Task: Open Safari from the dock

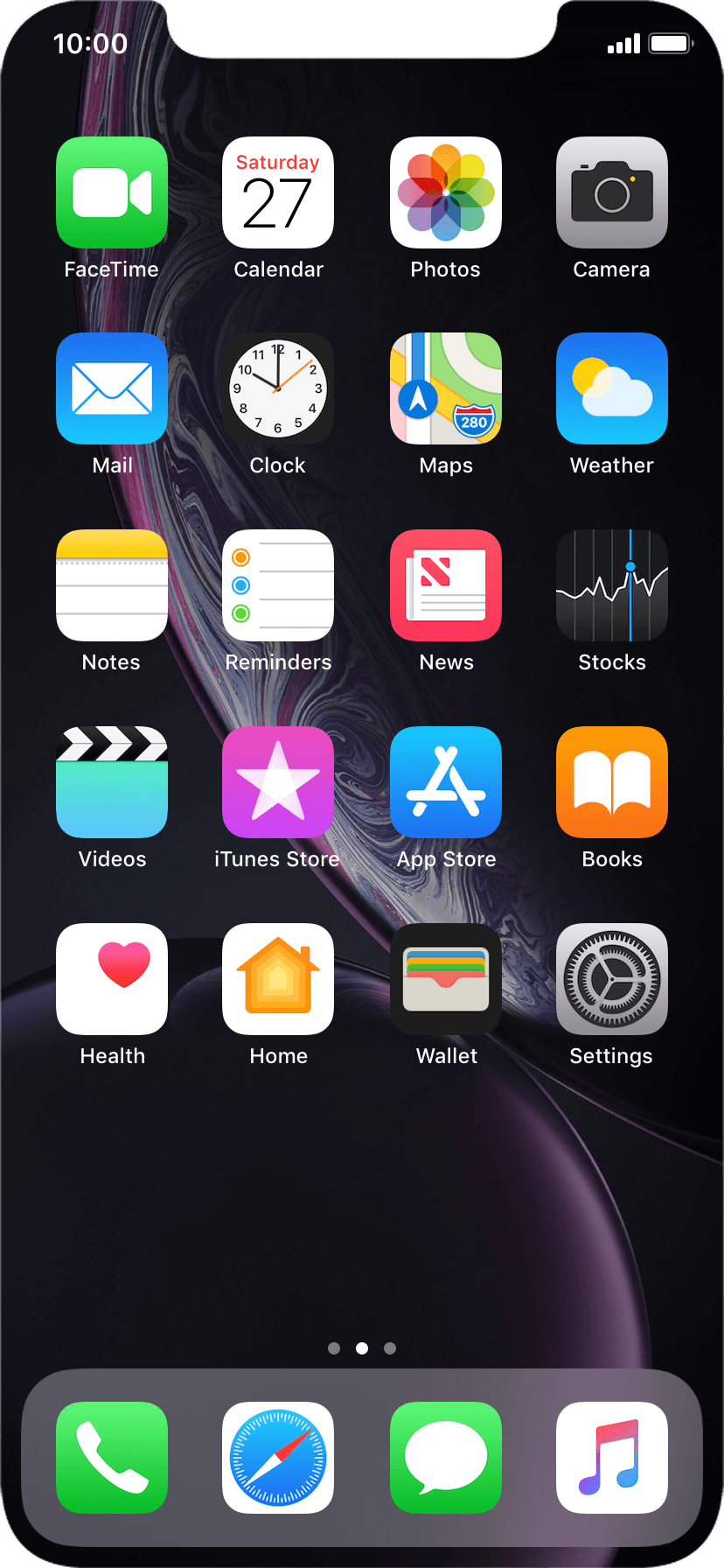Action: click(278, 1458)
